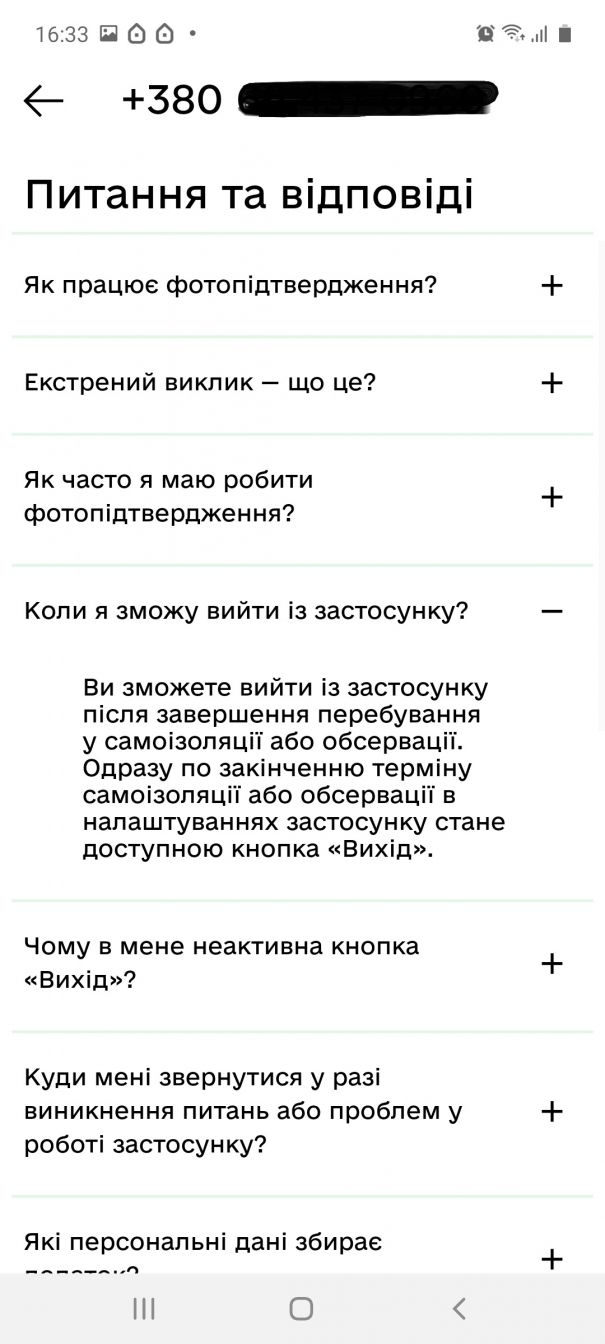Expand 'Чому в мене неактивна кнопка «Вихід»?'
Image resolution: width=605 pixels, height=1344 pixels.
551,963
